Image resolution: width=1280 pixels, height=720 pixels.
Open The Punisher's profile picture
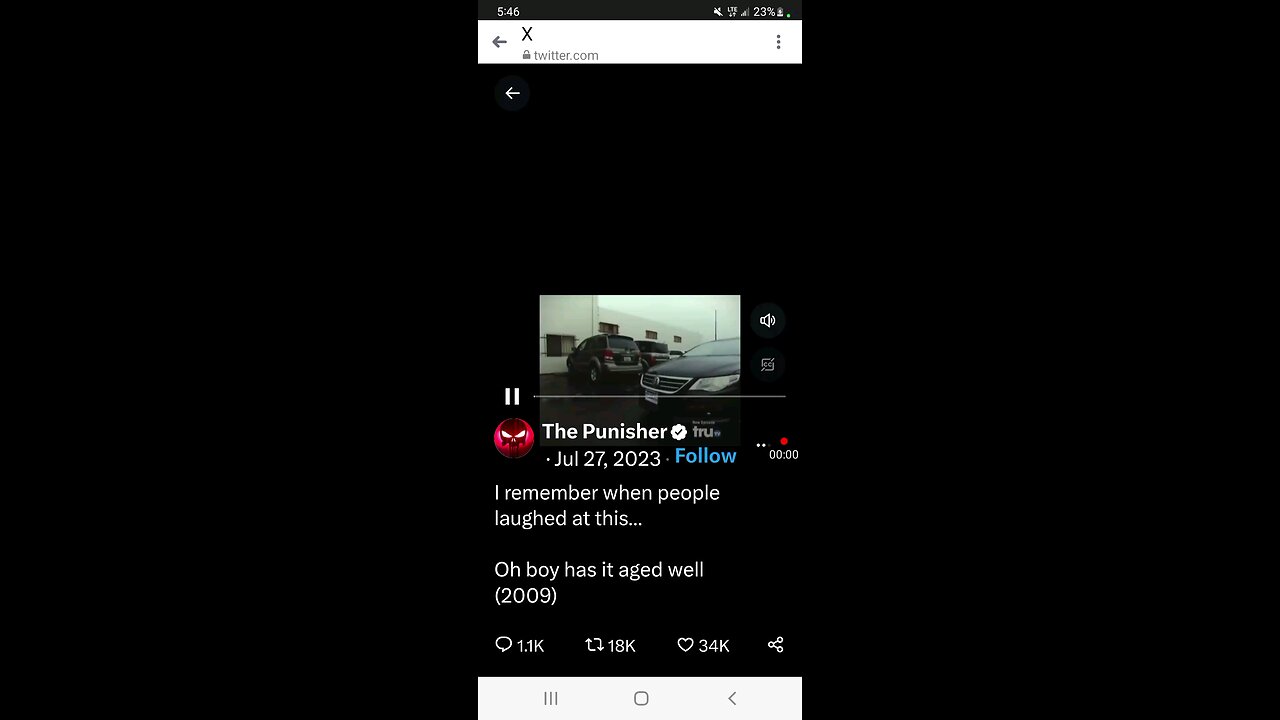514,438
